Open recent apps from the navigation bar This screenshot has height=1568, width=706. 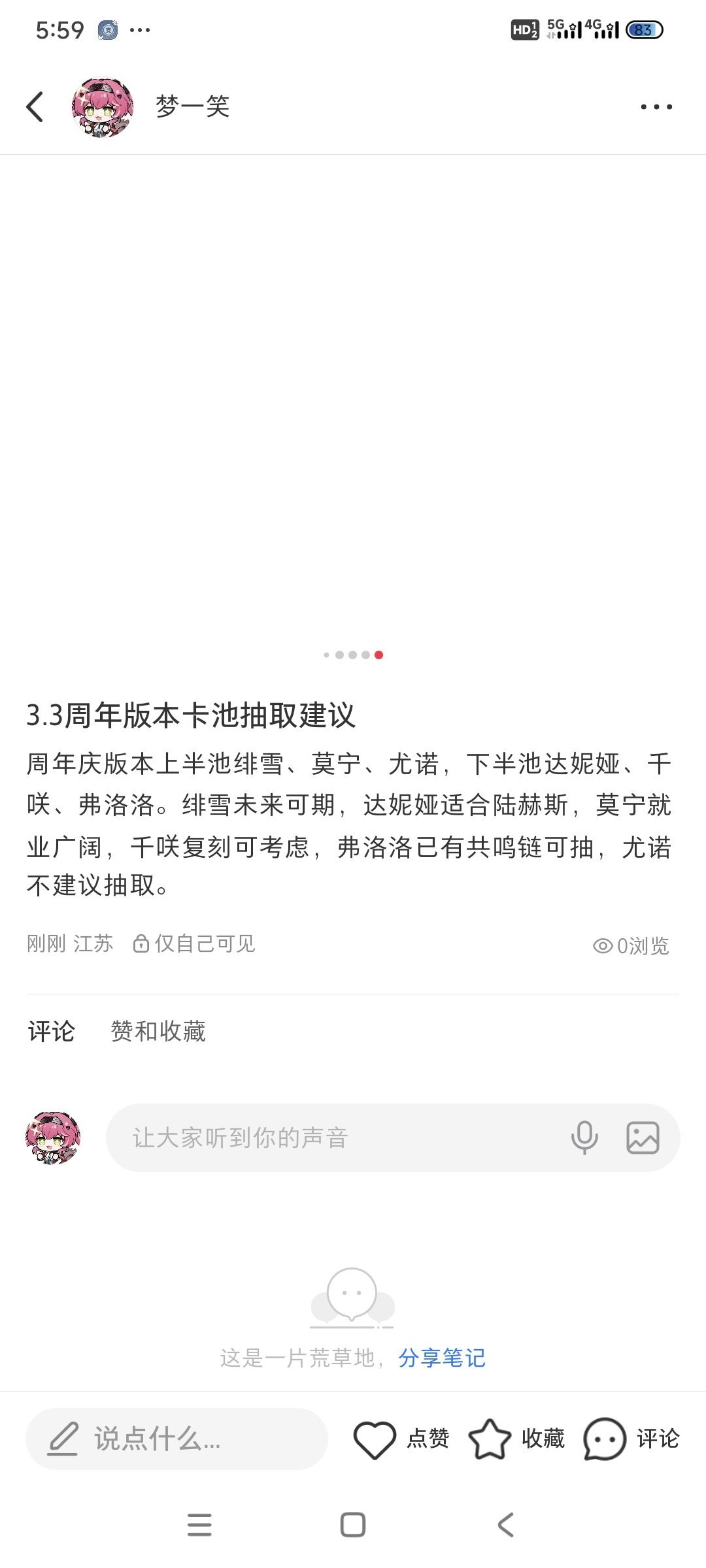click(x=199, y=1525)
